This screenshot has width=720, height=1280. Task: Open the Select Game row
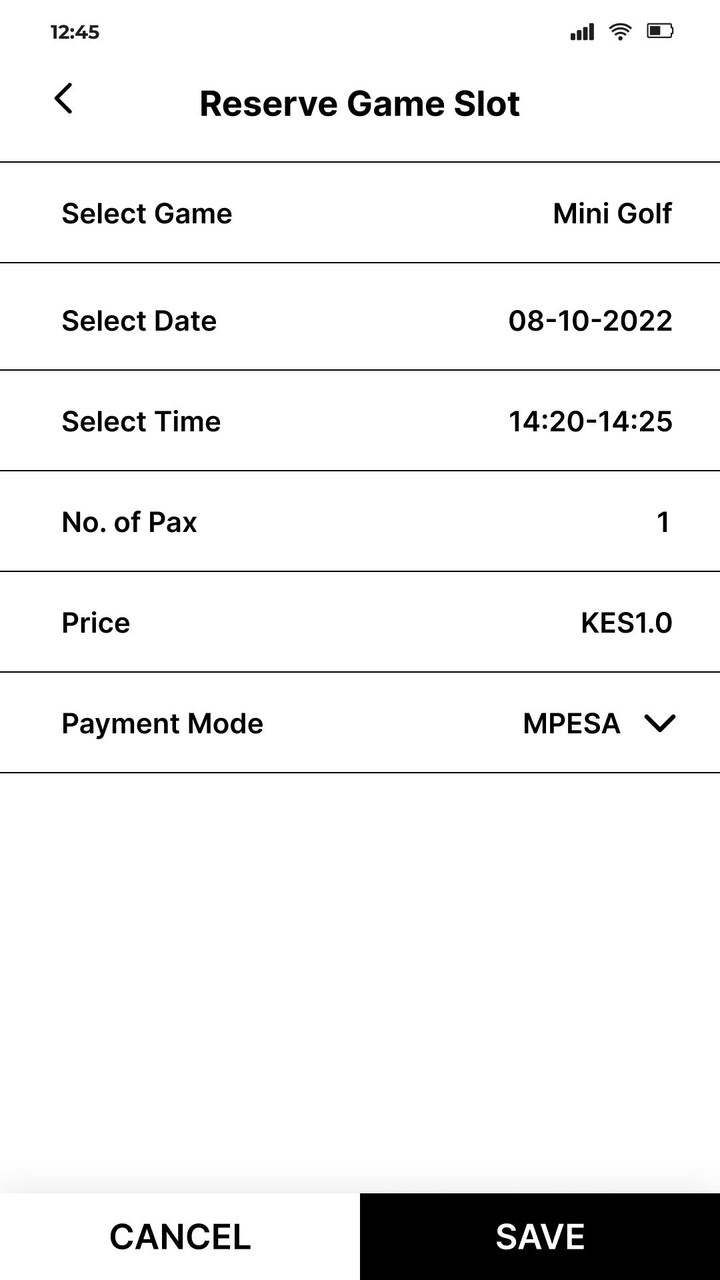[360, 213]
